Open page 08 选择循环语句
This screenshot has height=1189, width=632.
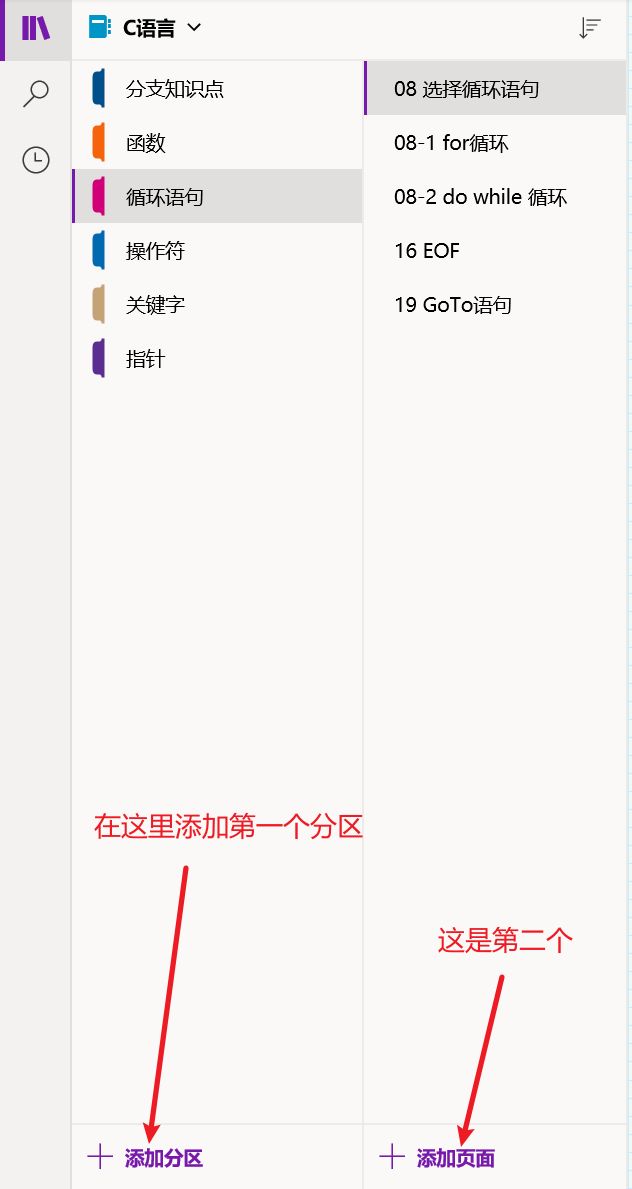click(495, 89)
